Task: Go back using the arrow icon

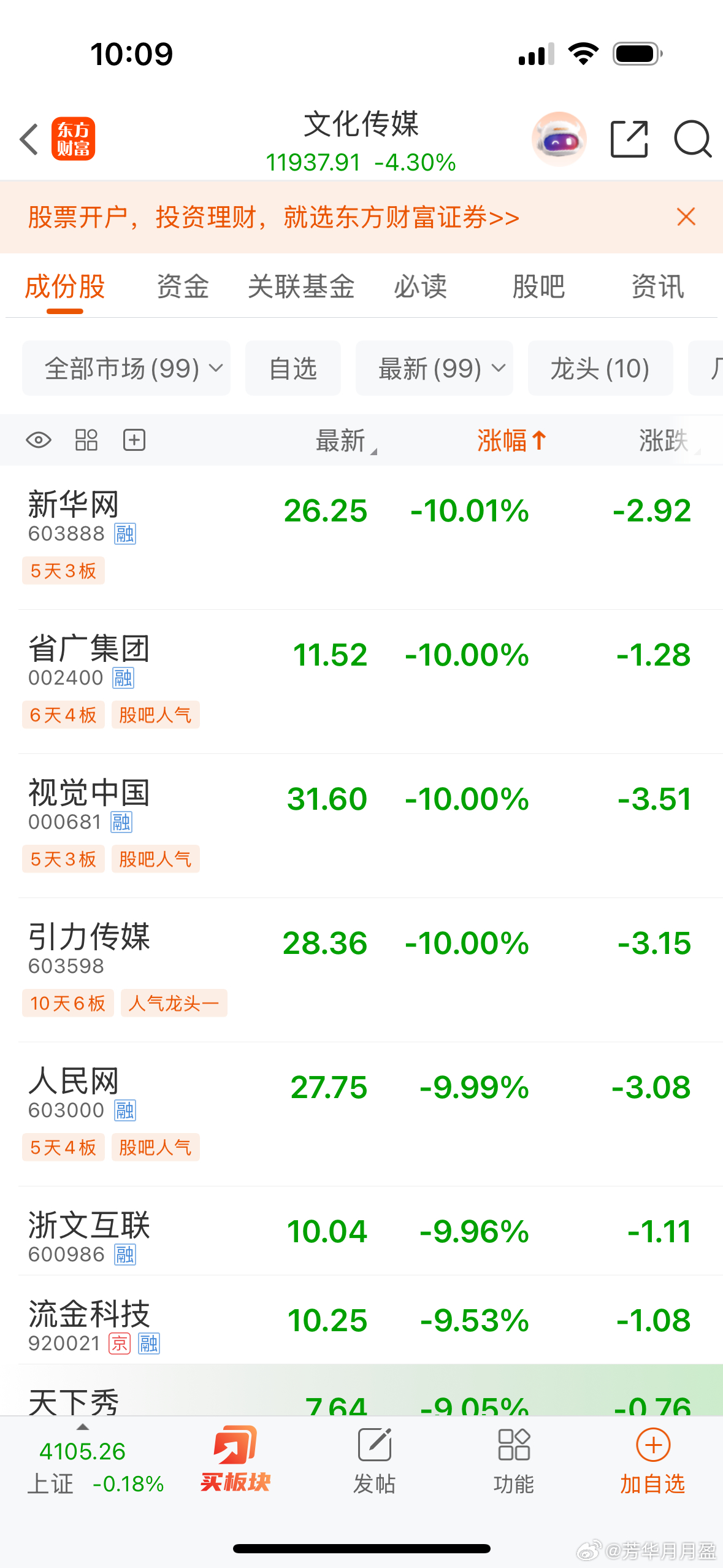Action: (29, 139)
